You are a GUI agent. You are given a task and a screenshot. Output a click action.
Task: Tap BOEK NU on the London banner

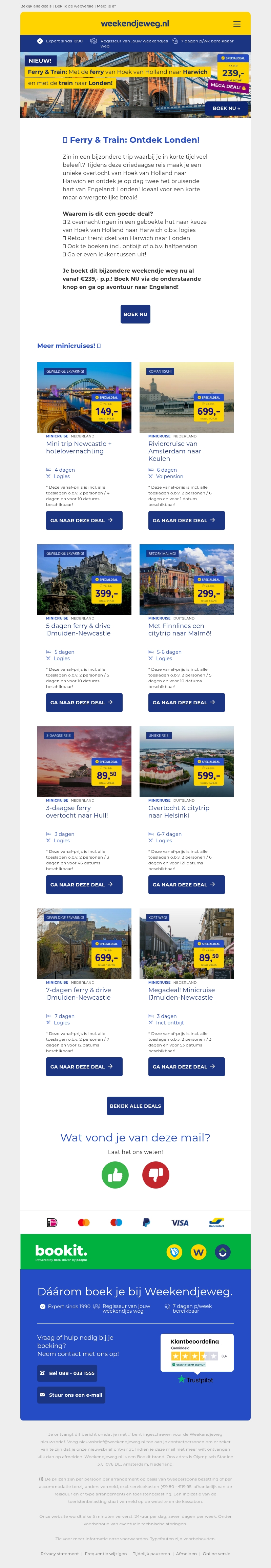tap(226, 109)
